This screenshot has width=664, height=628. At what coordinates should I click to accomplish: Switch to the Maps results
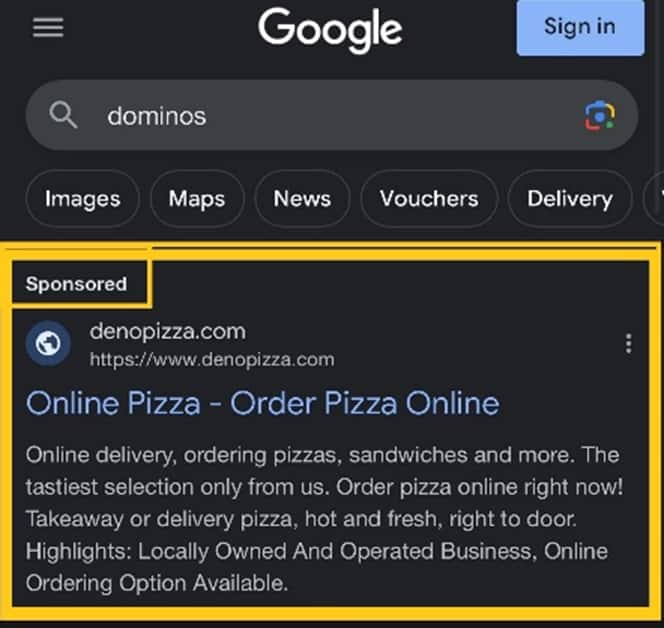[196, 198]
